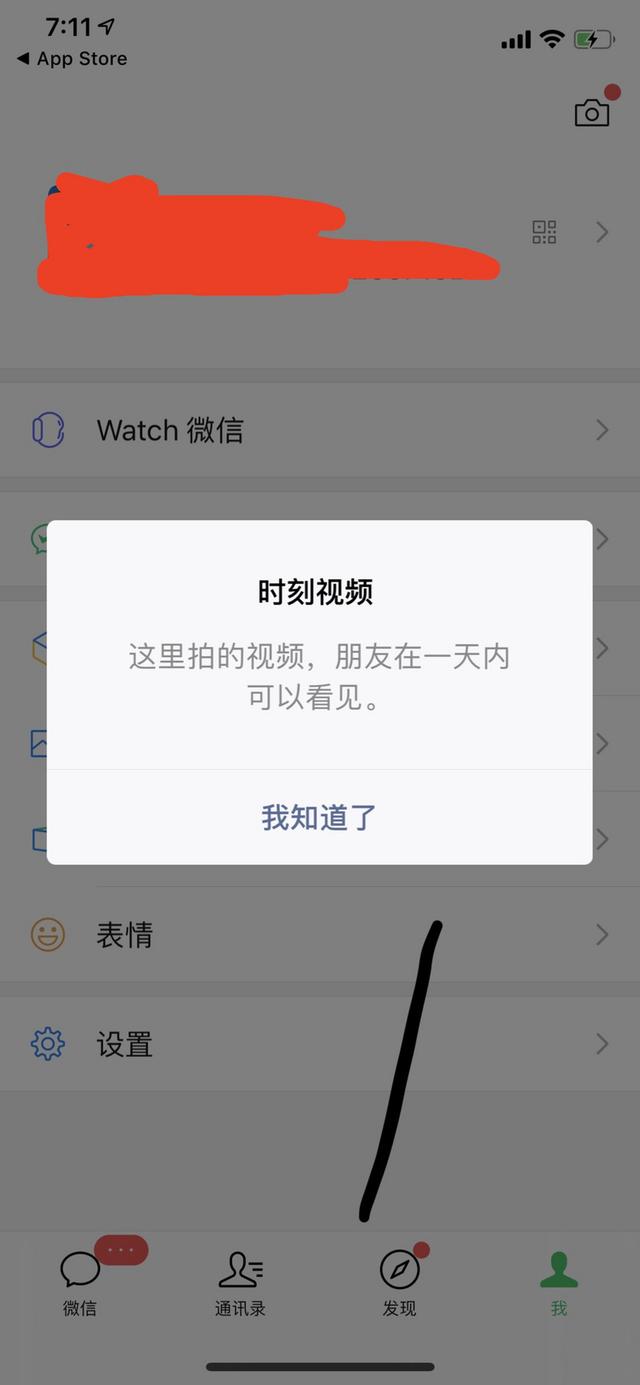Select the 我 profile tab

coord(559,1282)
